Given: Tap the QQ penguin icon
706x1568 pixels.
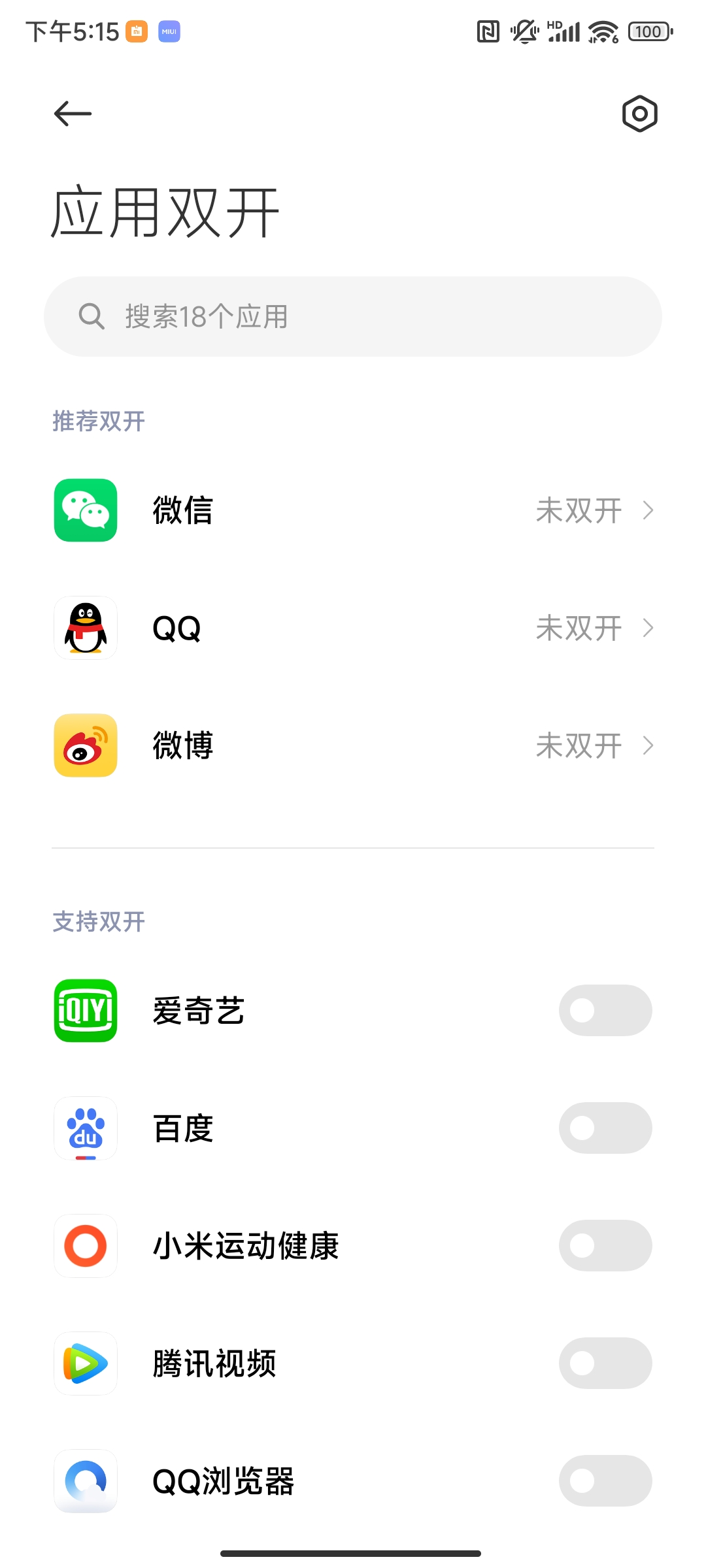Looking at the screenshot, I should (85, 628).
